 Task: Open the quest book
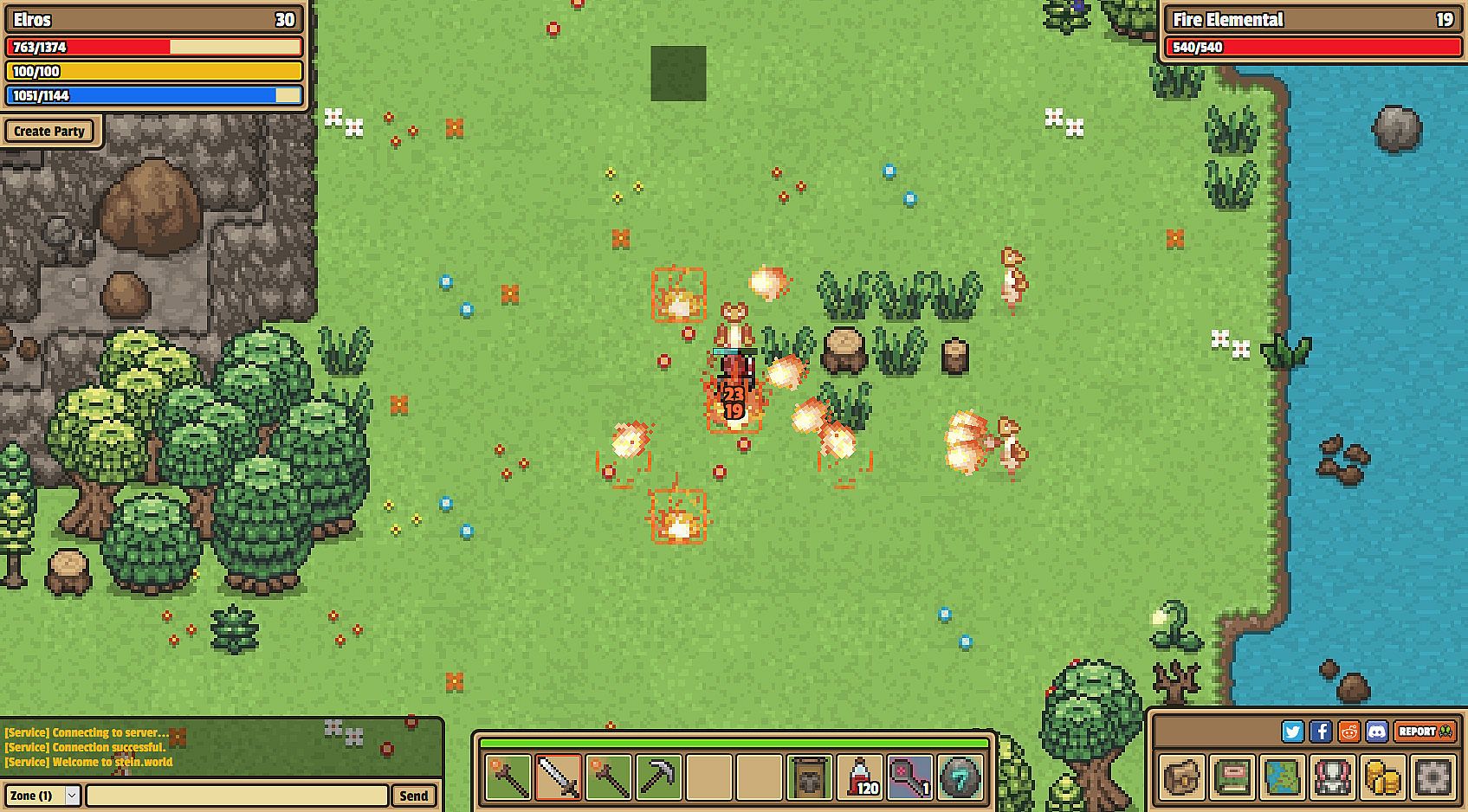click(1232, 777)
